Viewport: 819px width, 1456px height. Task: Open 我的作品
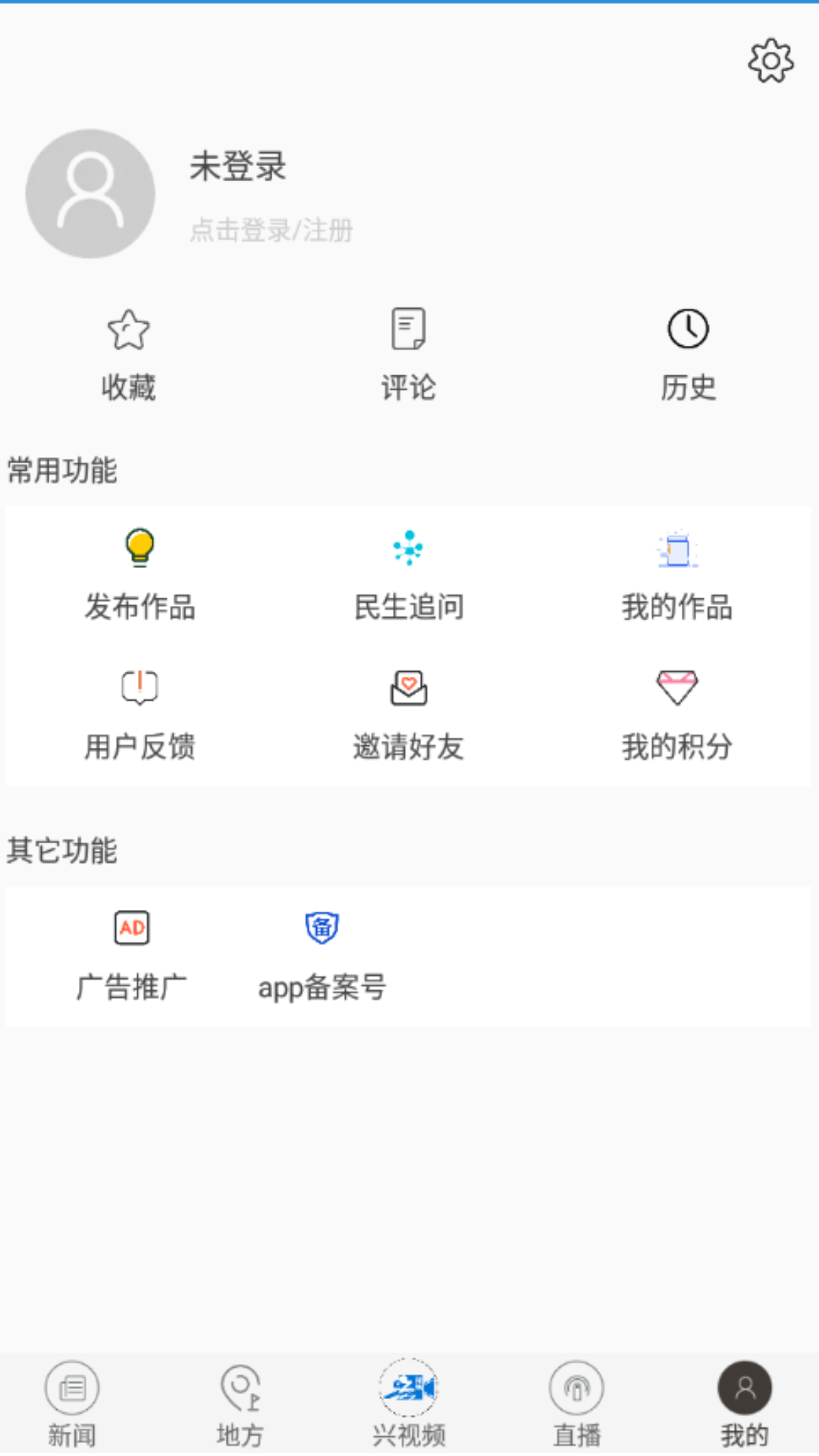pos(677,575)
